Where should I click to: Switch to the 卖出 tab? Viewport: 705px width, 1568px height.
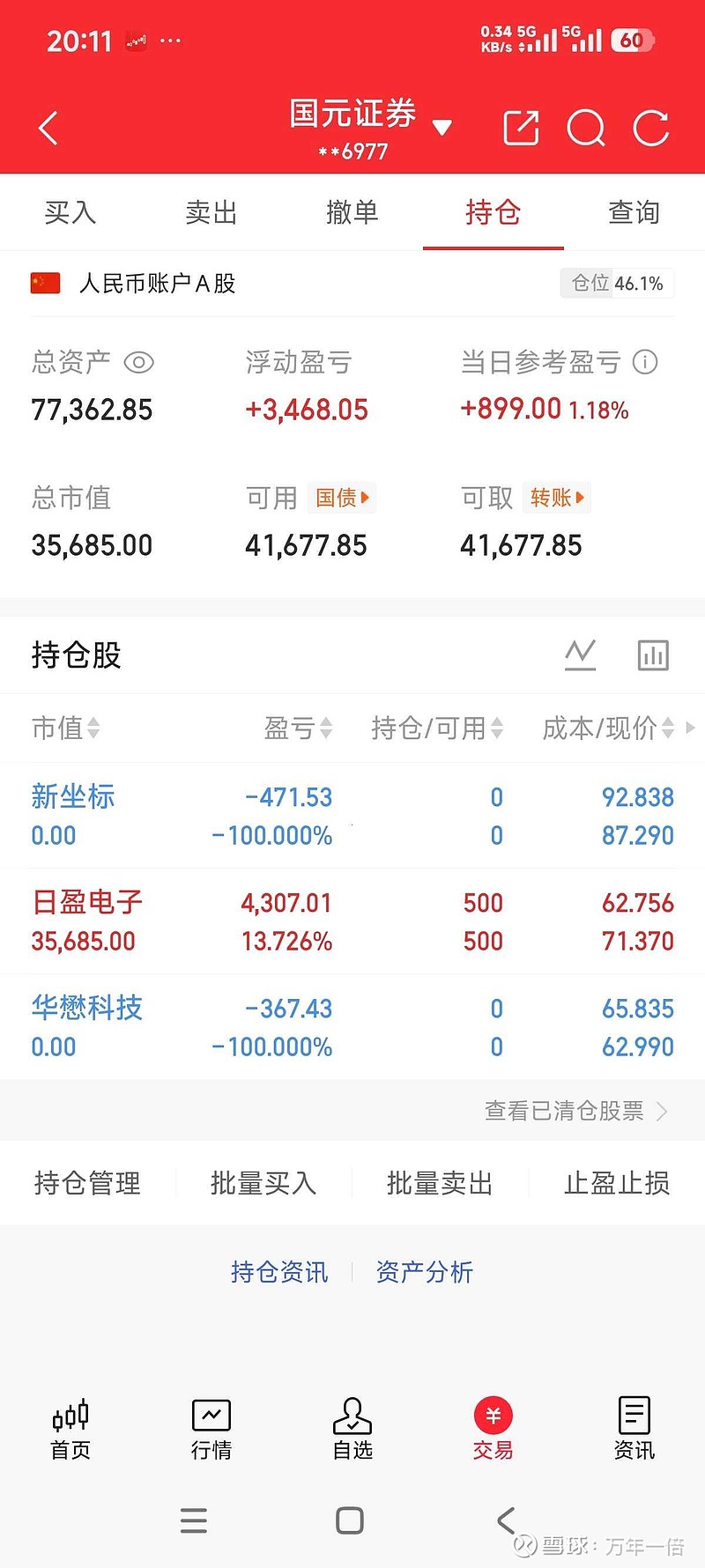pos(211,212)
